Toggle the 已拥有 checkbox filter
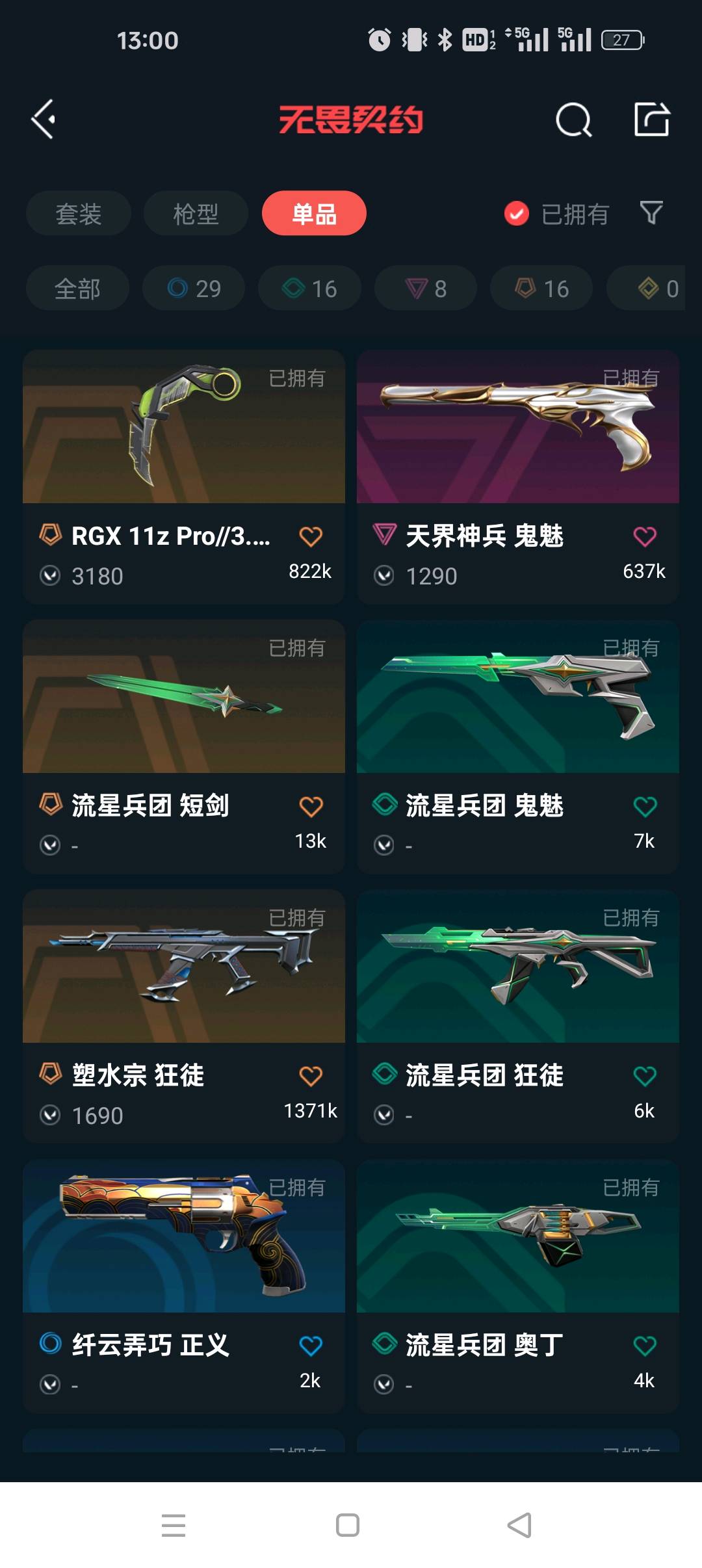Screen dimensions: 702x1568 click(x=517, y=213)
